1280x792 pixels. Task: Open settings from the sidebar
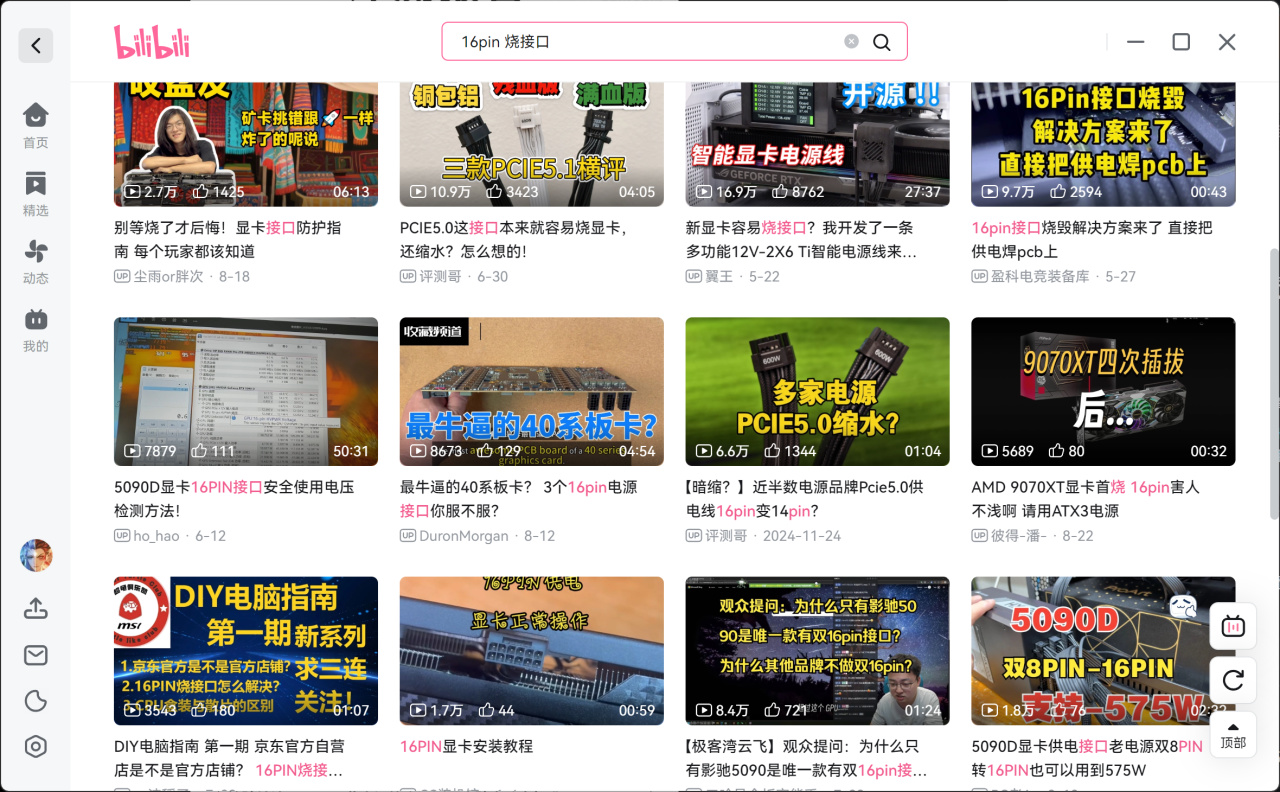click(36, 747)
